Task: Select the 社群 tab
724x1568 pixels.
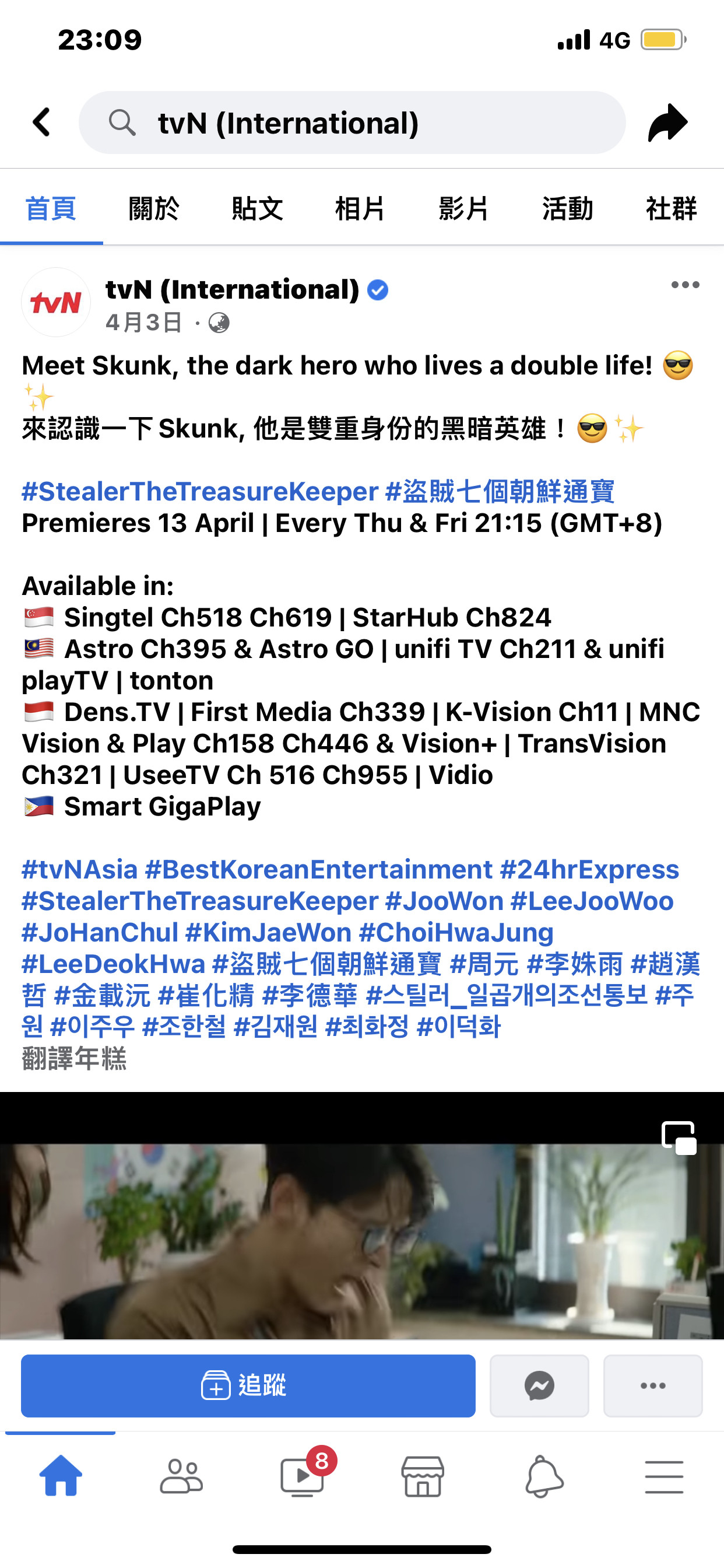Action: point(670,209)
